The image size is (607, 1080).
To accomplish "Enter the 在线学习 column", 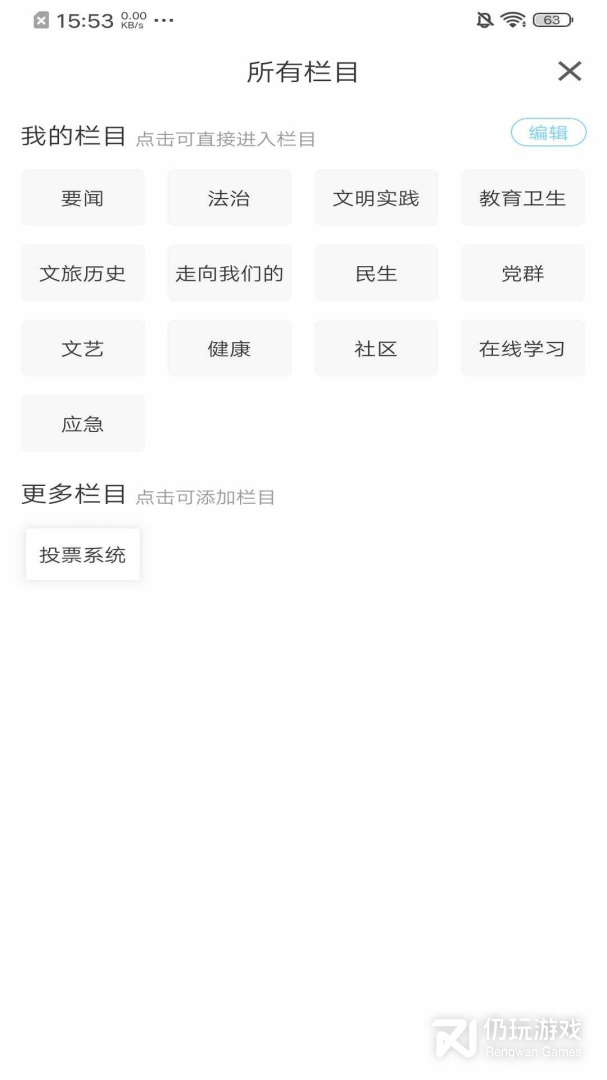I will click(523, 348).
